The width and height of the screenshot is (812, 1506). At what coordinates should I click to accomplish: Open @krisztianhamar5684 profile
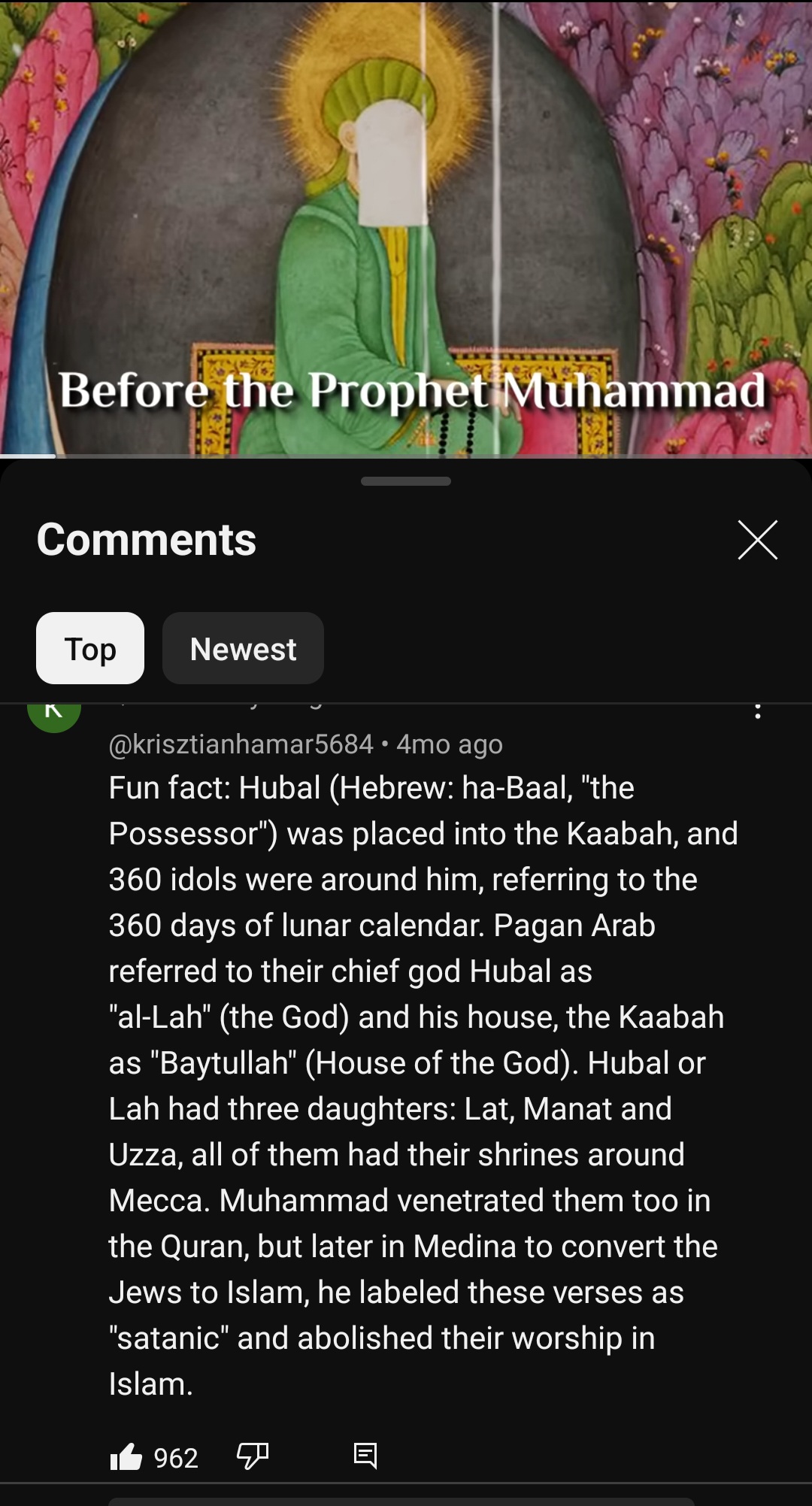click(x=241, y=744)
